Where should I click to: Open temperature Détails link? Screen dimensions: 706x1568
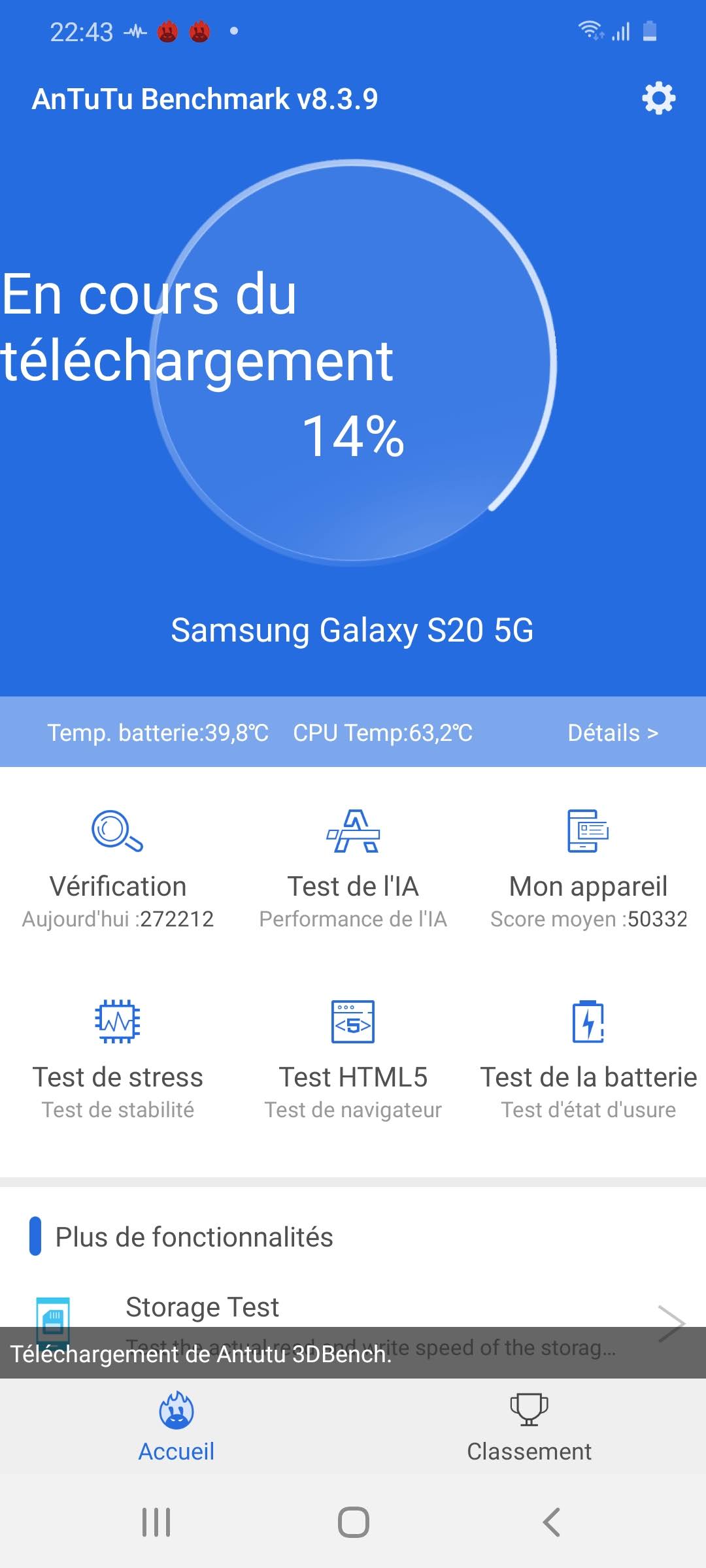click(x=613, y=733)
